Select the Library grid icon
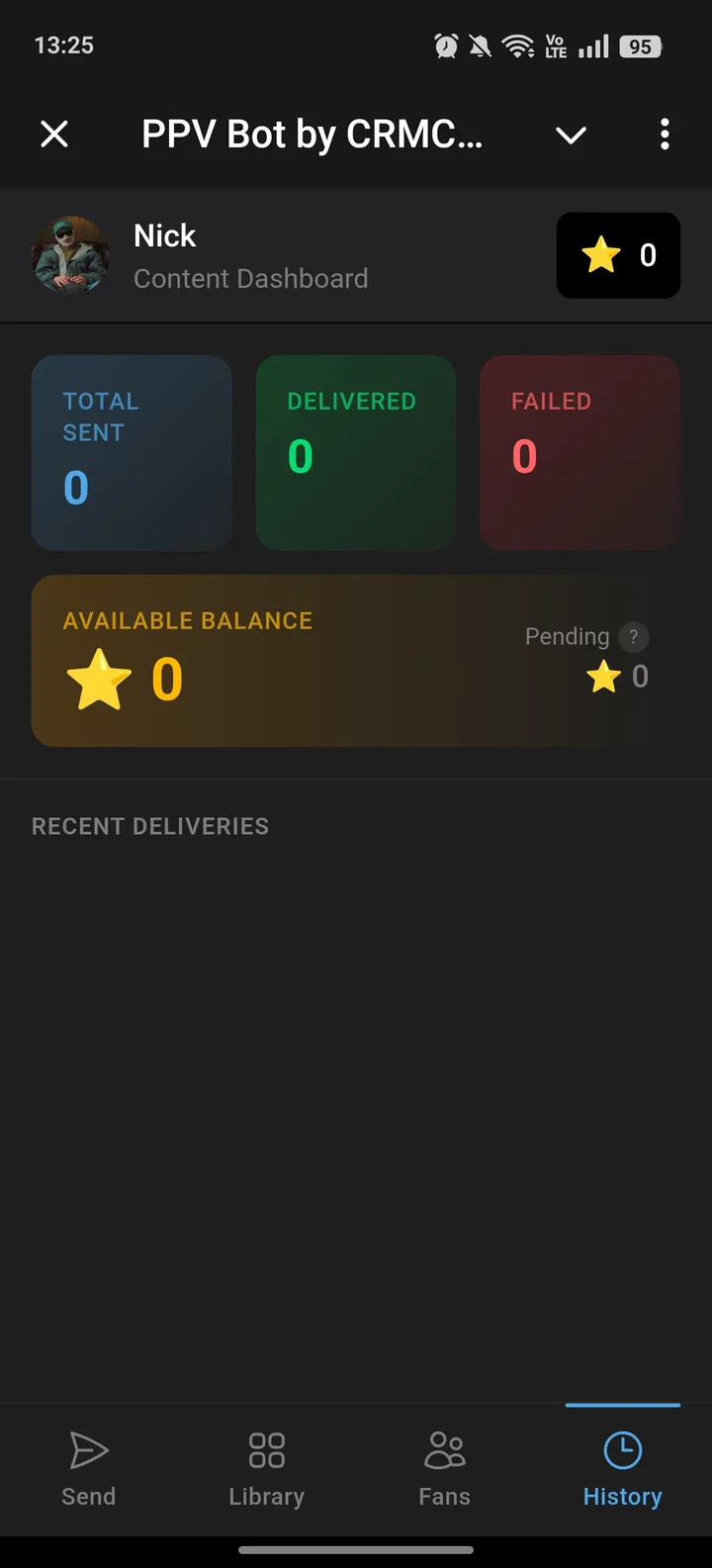 (266, 1450)
